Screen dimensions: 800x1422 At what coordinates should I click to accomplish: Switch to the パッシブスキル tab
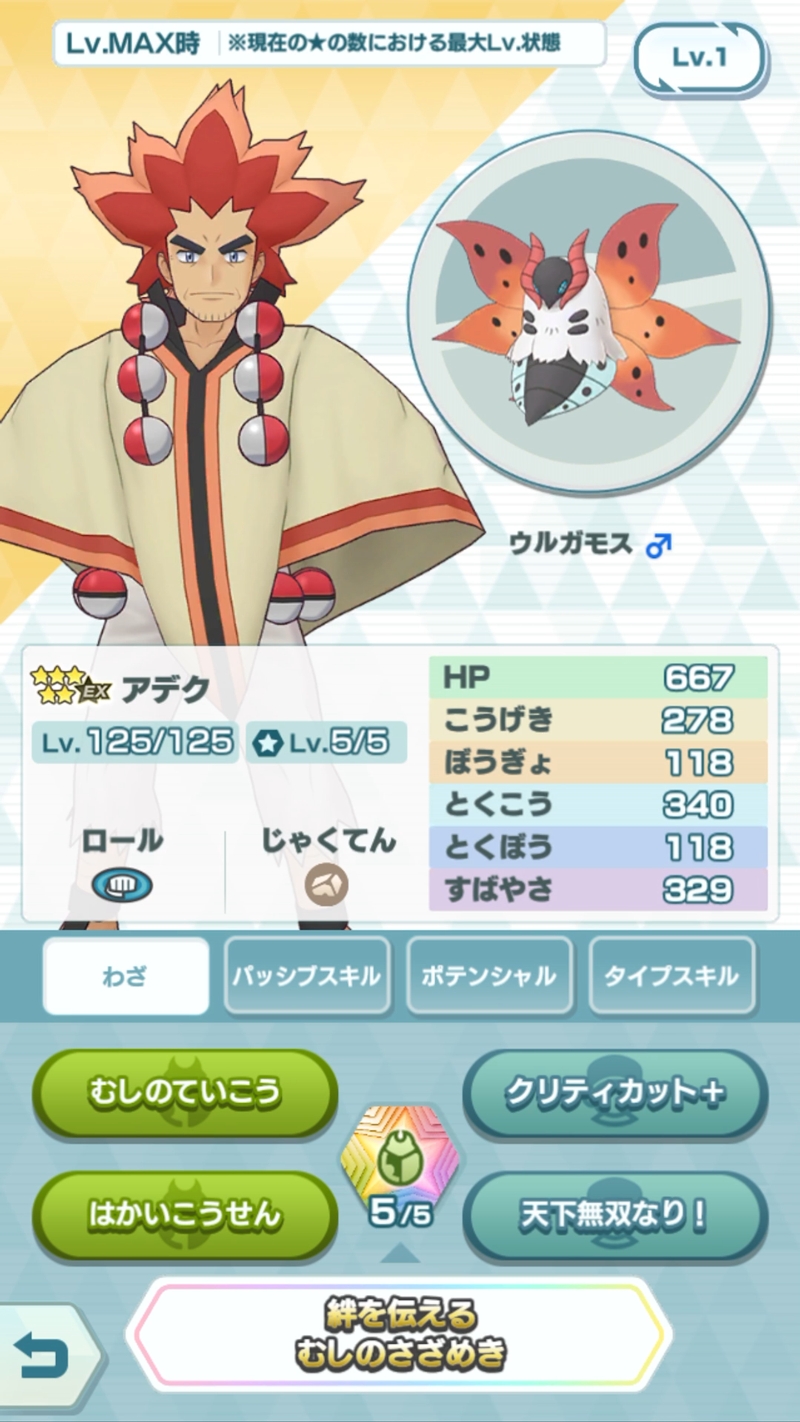pyautogui.click(x=307, y=976)
